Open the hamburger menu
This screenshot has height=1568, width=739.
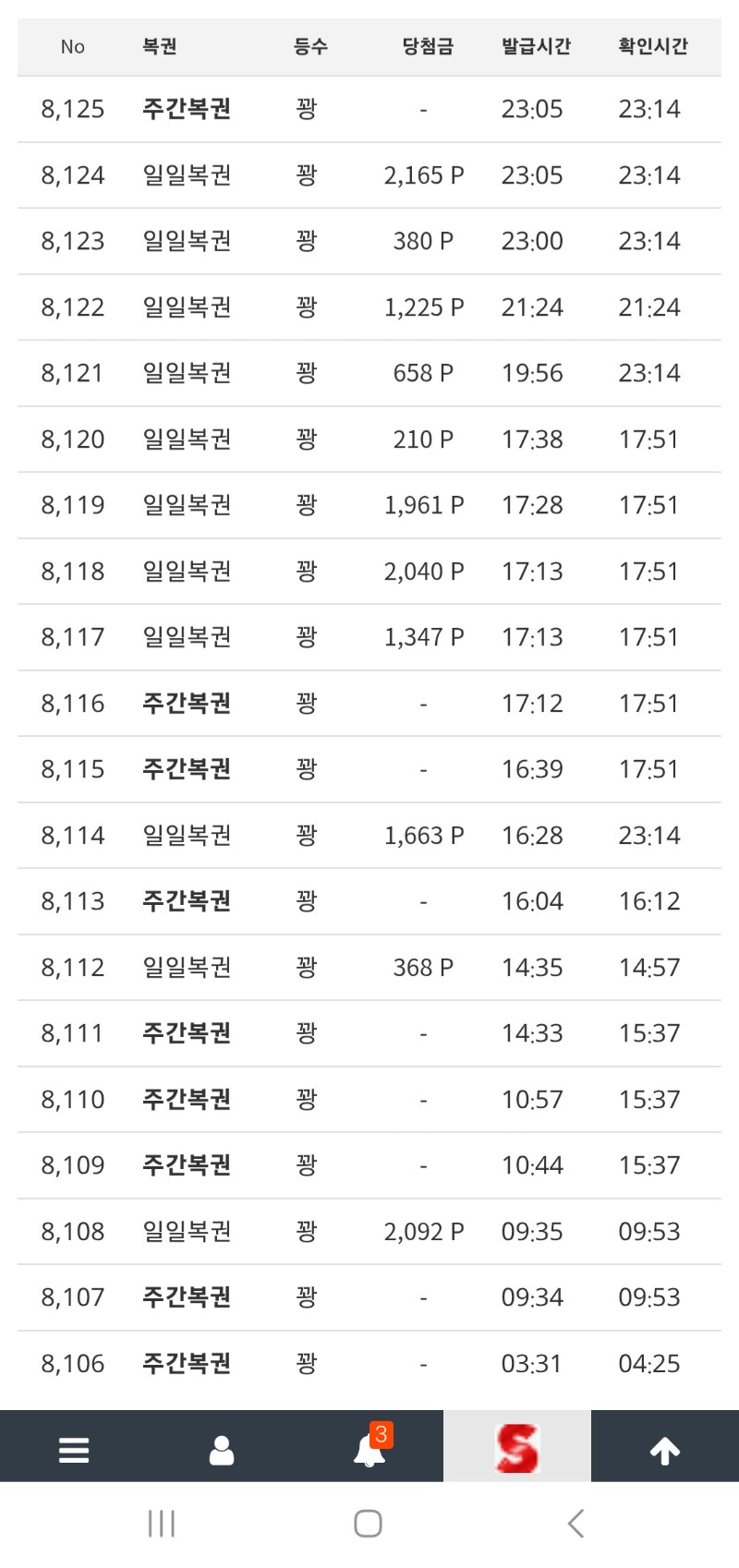(x=74, y=1450)
